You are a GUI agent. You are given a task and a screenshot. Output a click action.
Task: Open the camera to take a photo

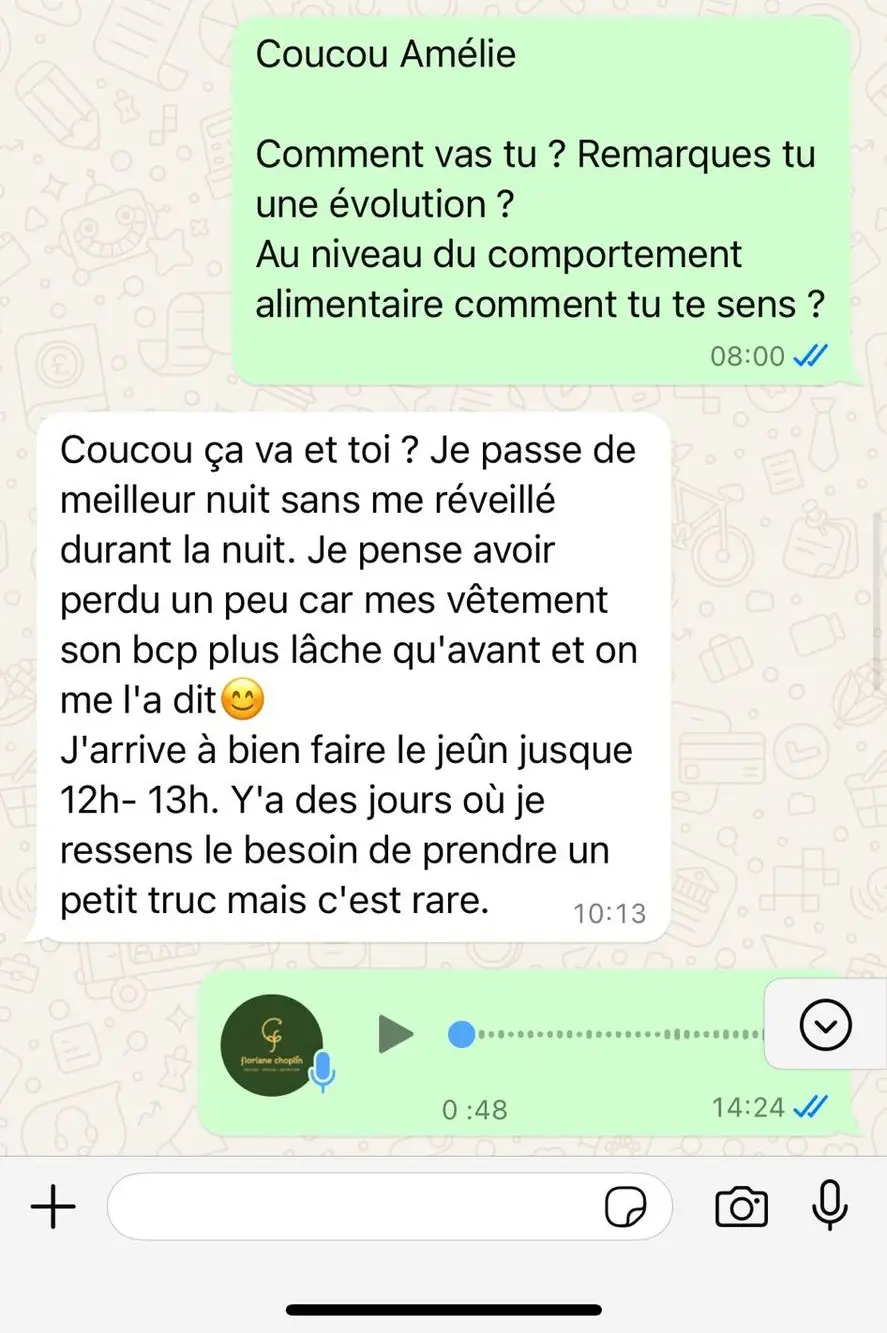tap(741, 1208)
